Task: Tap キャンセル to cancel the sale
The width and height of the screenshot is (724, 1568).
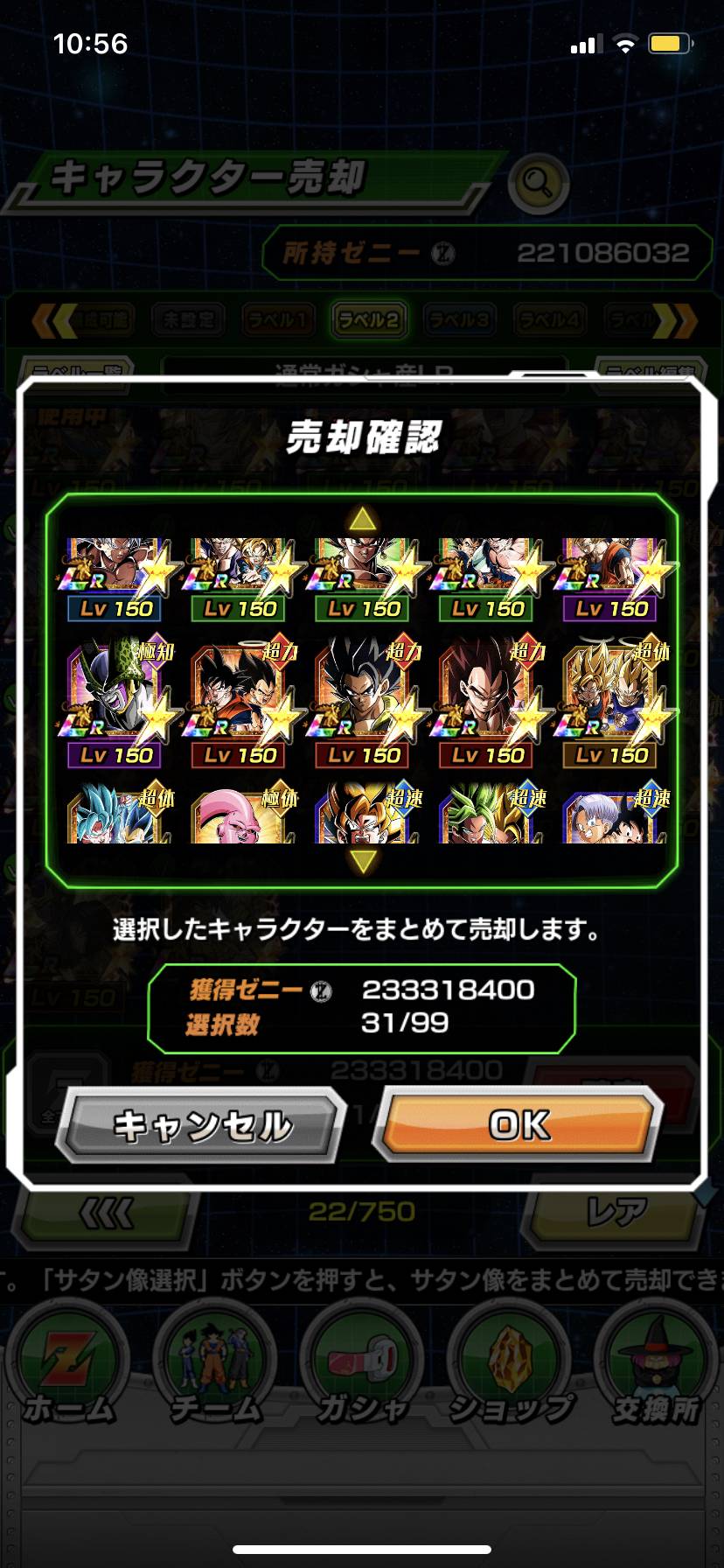Action: (x=202, y=1125)
